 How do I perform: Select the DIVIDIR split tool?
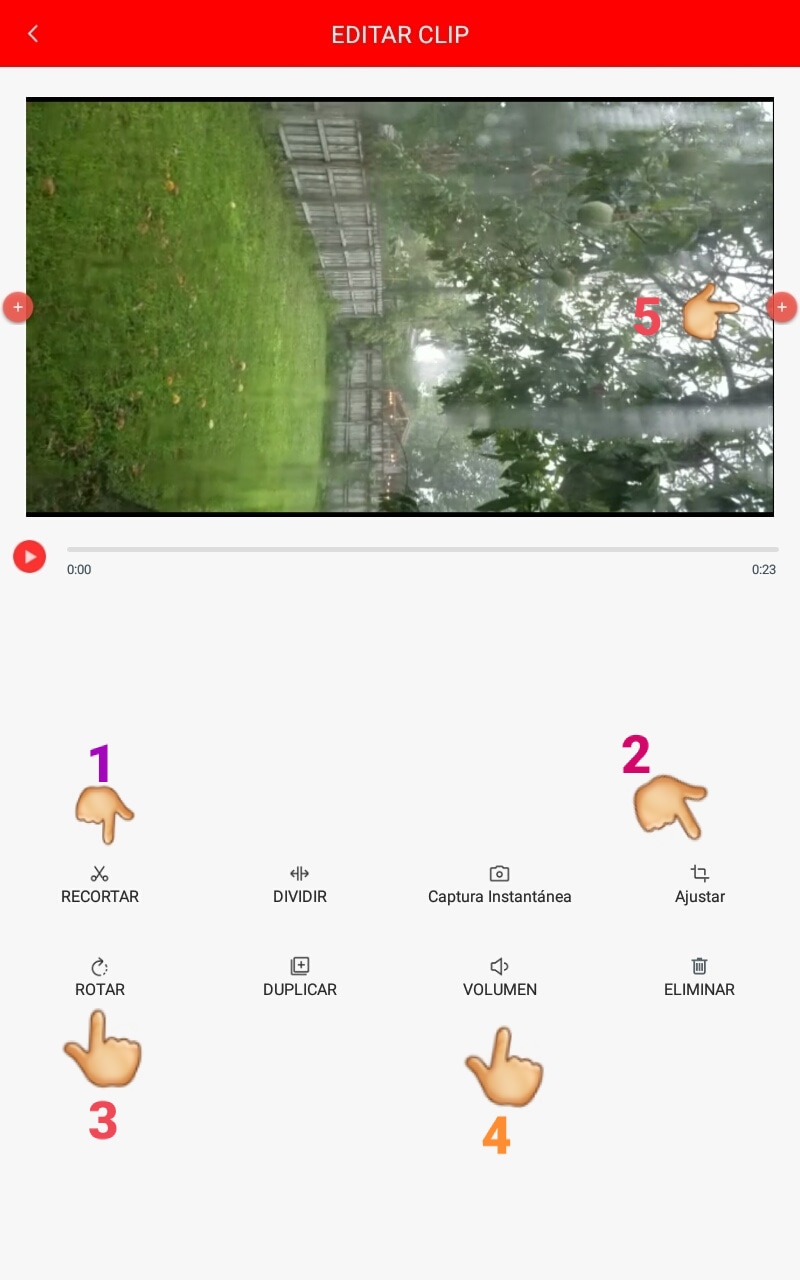click(299, 885)
